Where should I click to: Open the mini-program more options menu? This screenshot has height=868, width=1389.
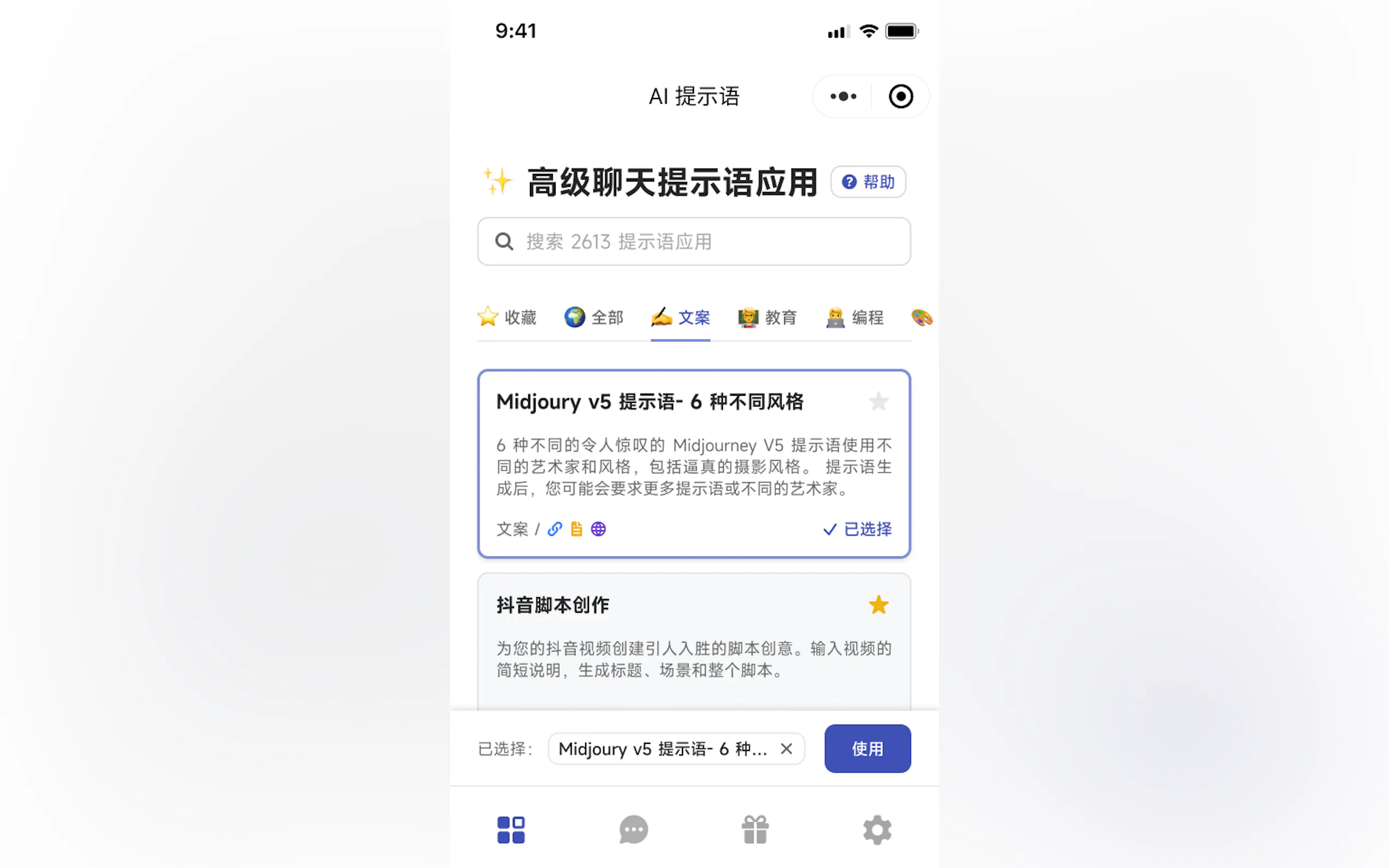[842, 96]
